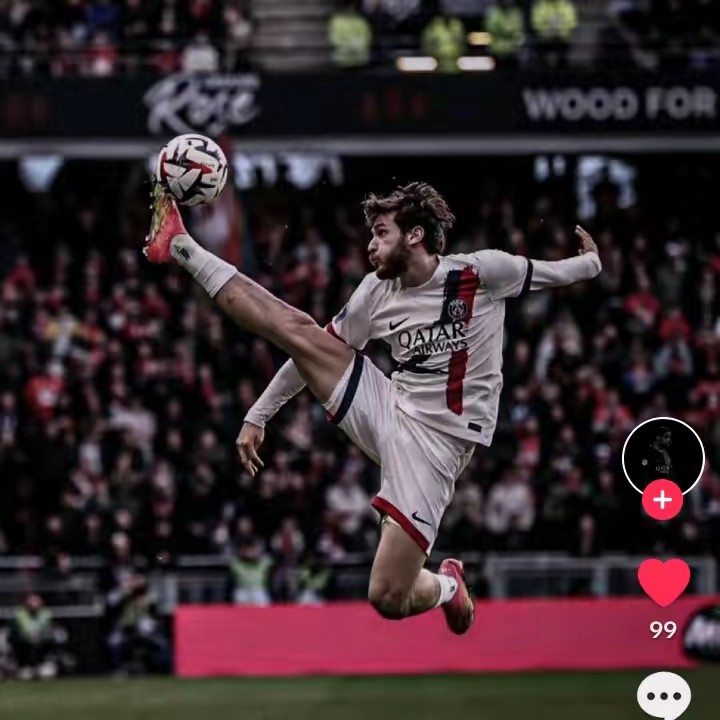This screenshot has height=720, width=720.
Task: Like this video with the heart
Action: click(x=664, y=581)
